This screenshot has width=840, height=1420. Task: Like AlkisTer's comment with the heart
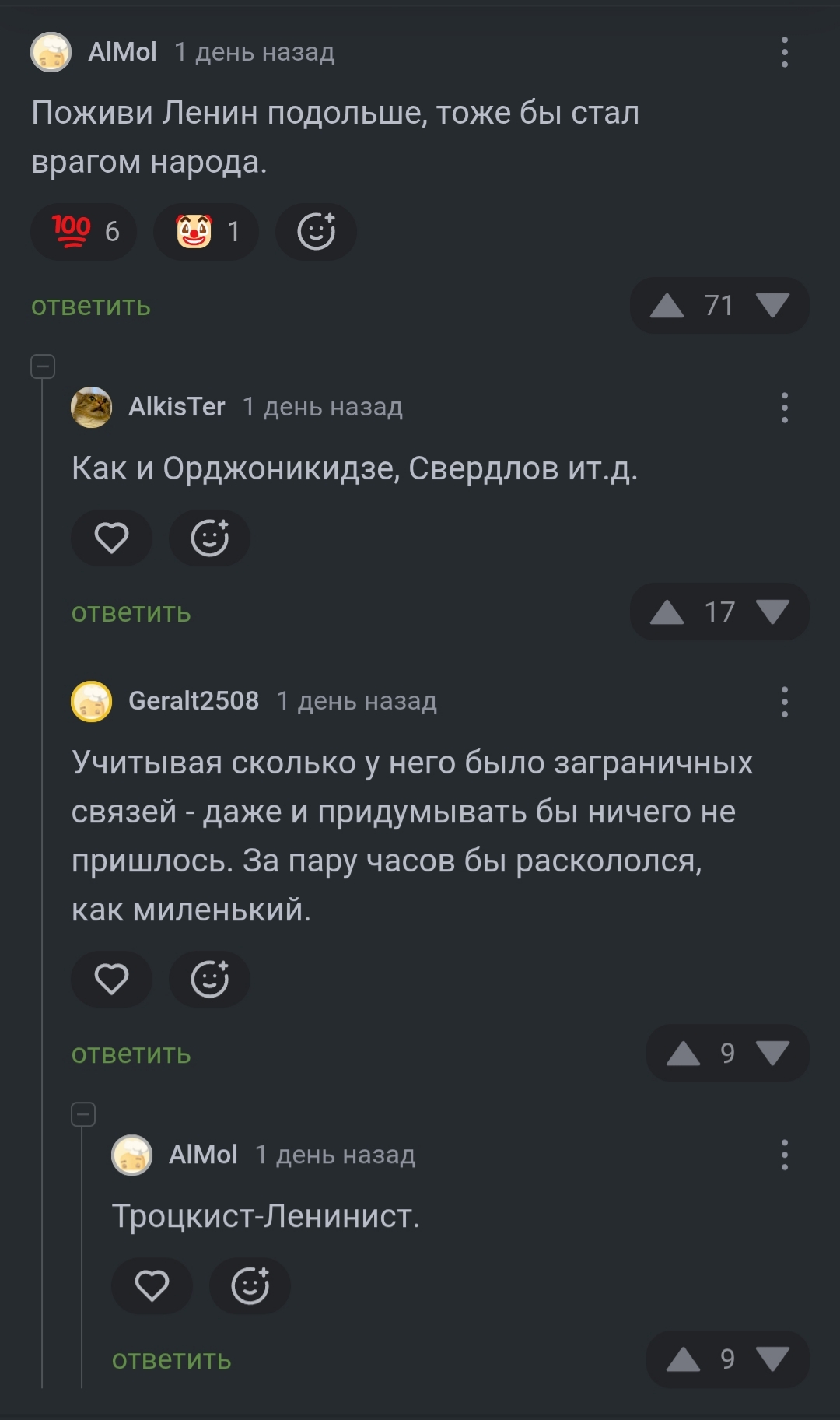[111, 538]
